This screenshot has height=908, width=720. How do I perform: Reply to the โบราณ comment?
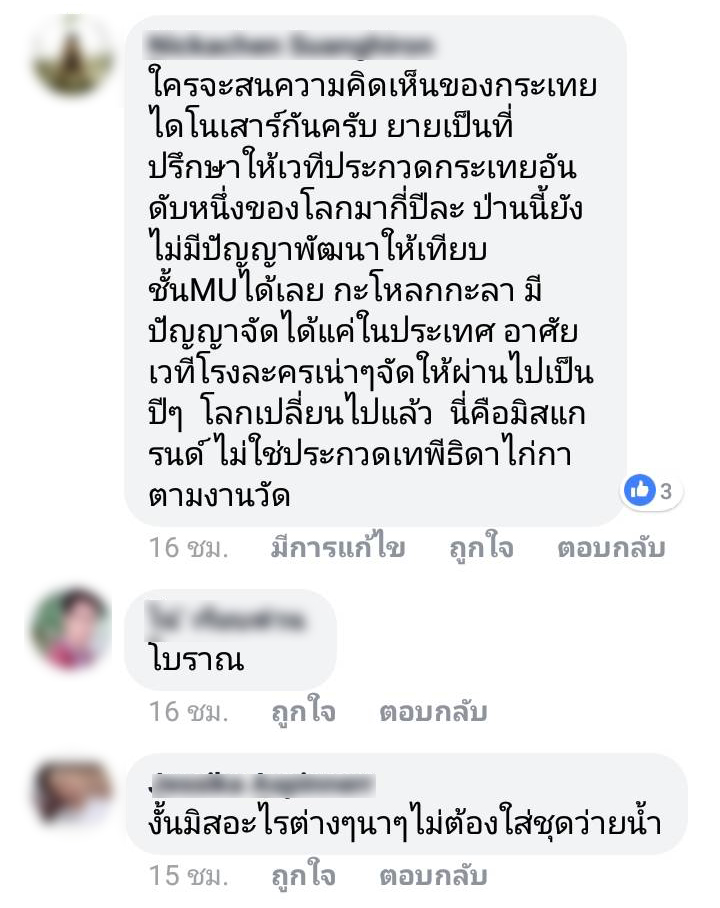[x=432, y=712]
